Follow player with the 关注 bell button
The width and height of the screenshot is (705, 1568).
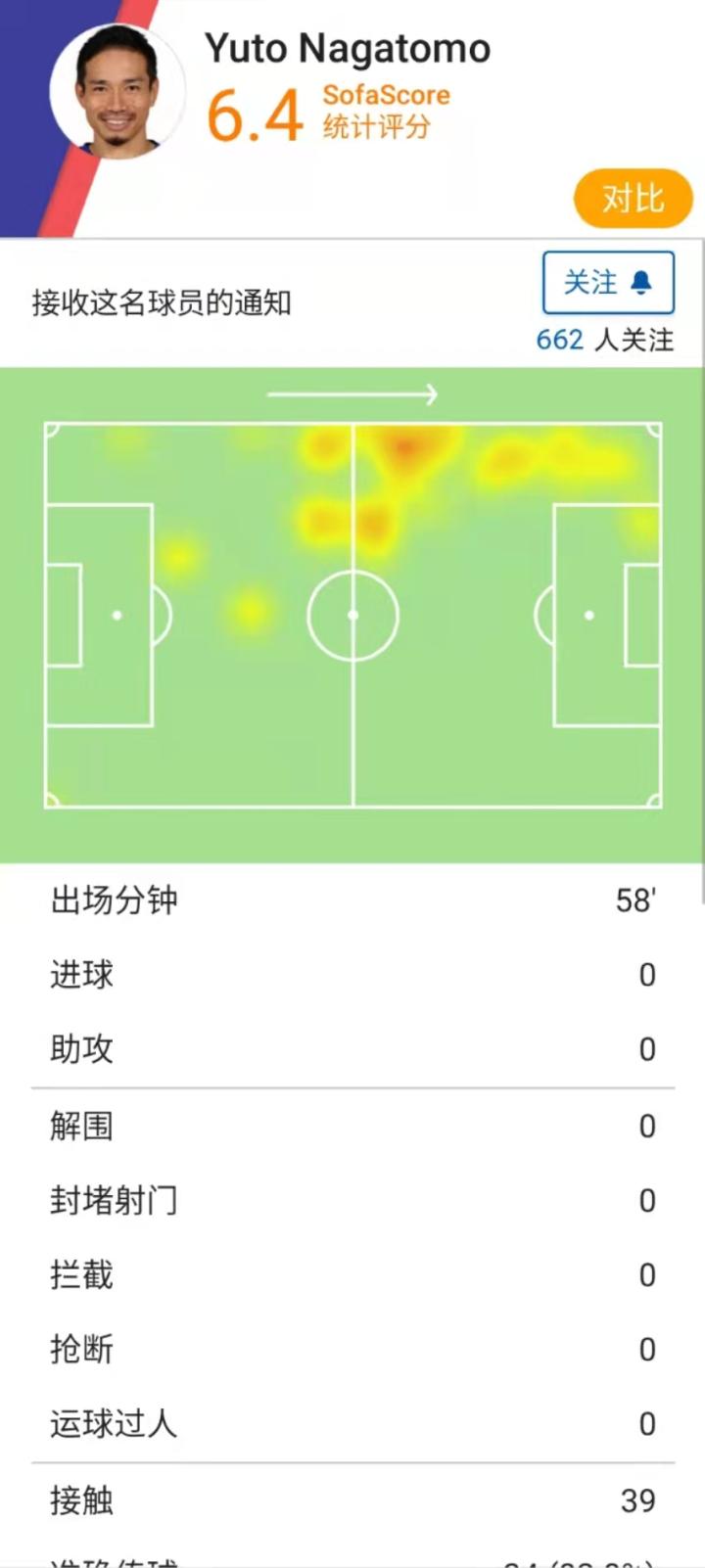tap(608, 283)
